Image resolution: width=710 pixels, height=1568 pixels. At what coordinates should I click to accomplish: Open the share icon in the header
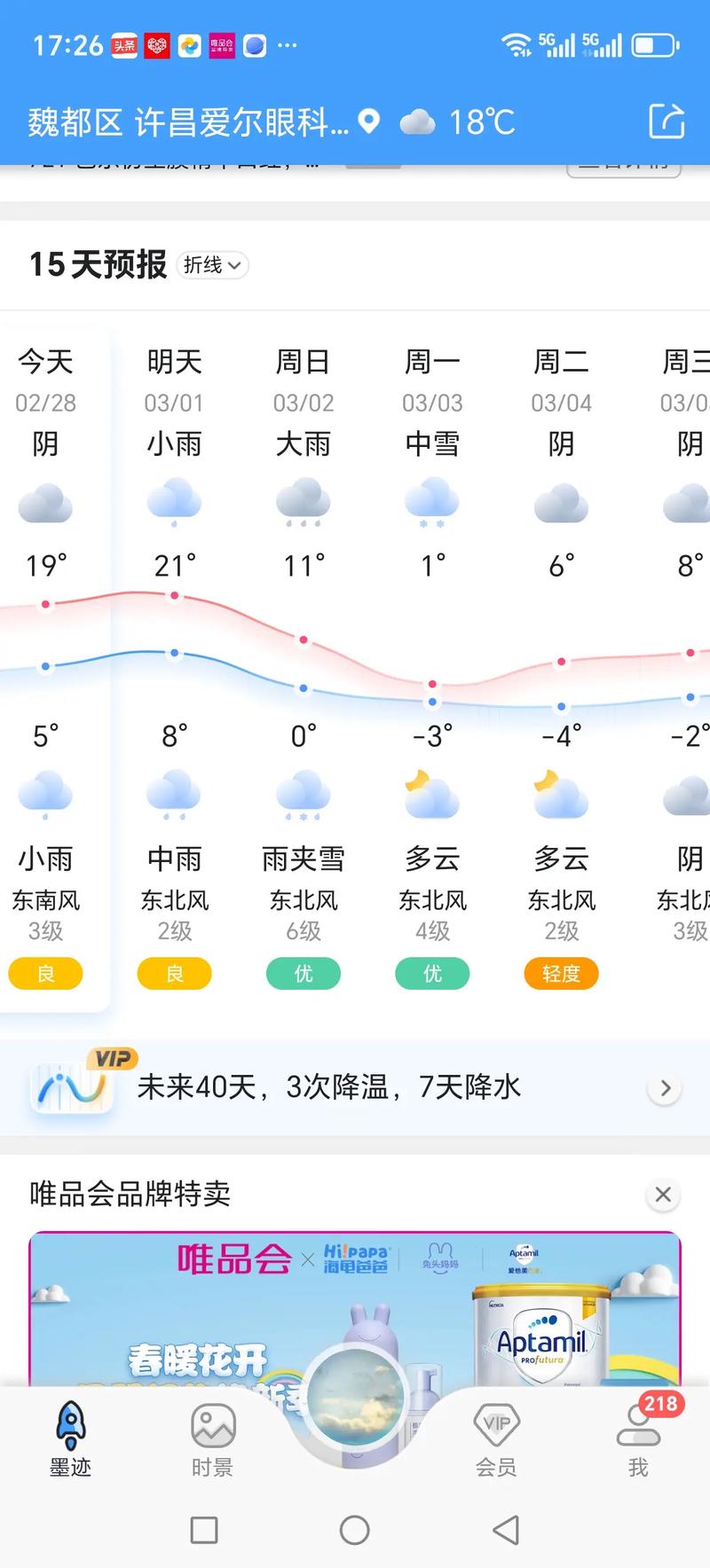click(667, 123)
